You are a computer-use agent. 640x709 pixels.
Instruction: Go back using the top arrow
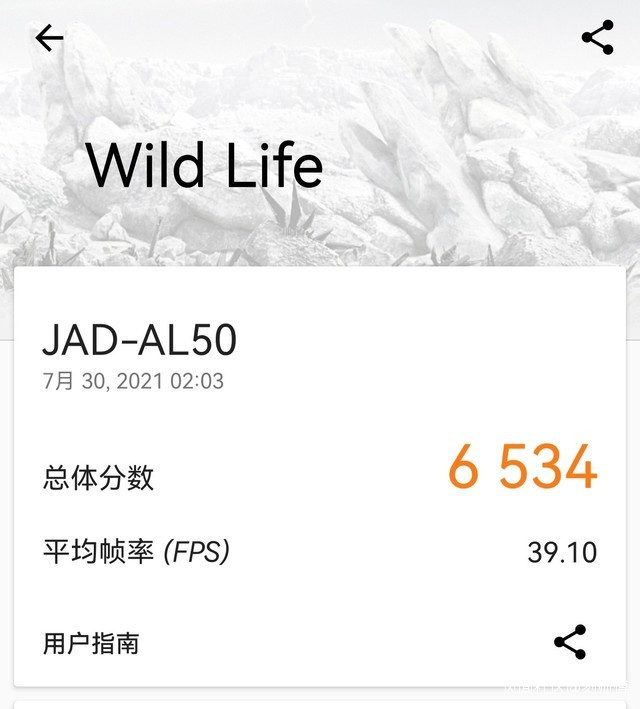coord(49,39)
